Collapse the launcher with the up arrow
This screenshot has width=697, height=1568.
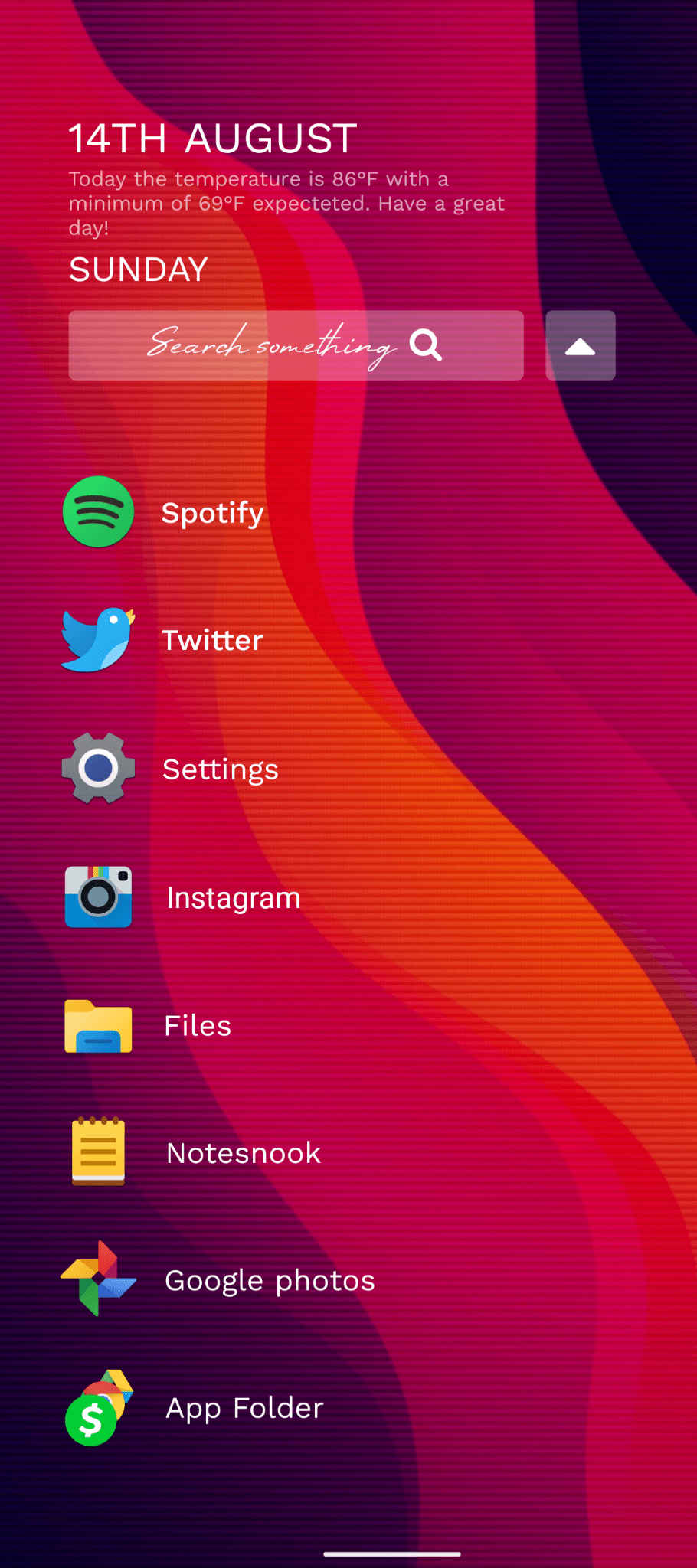(580, 345)
